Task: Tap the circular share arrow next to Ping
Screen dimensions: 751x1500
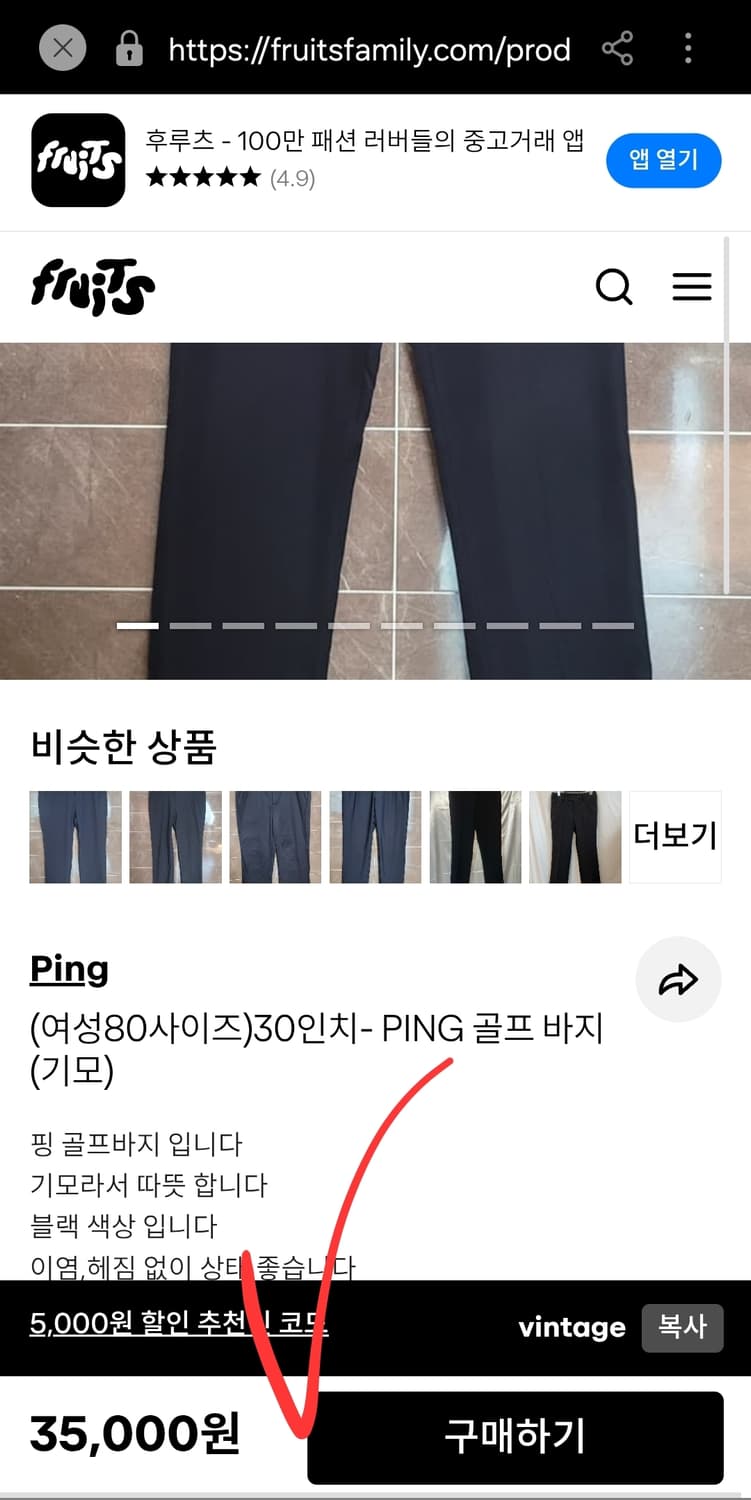Action: pos(679,980)
